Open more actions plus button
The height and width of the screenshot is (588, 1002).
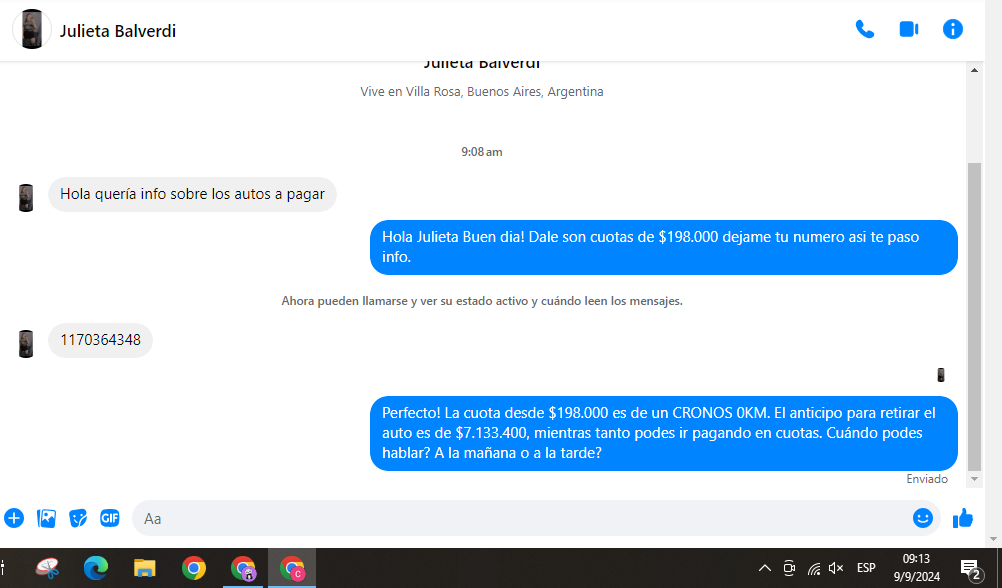pos(14,518)
